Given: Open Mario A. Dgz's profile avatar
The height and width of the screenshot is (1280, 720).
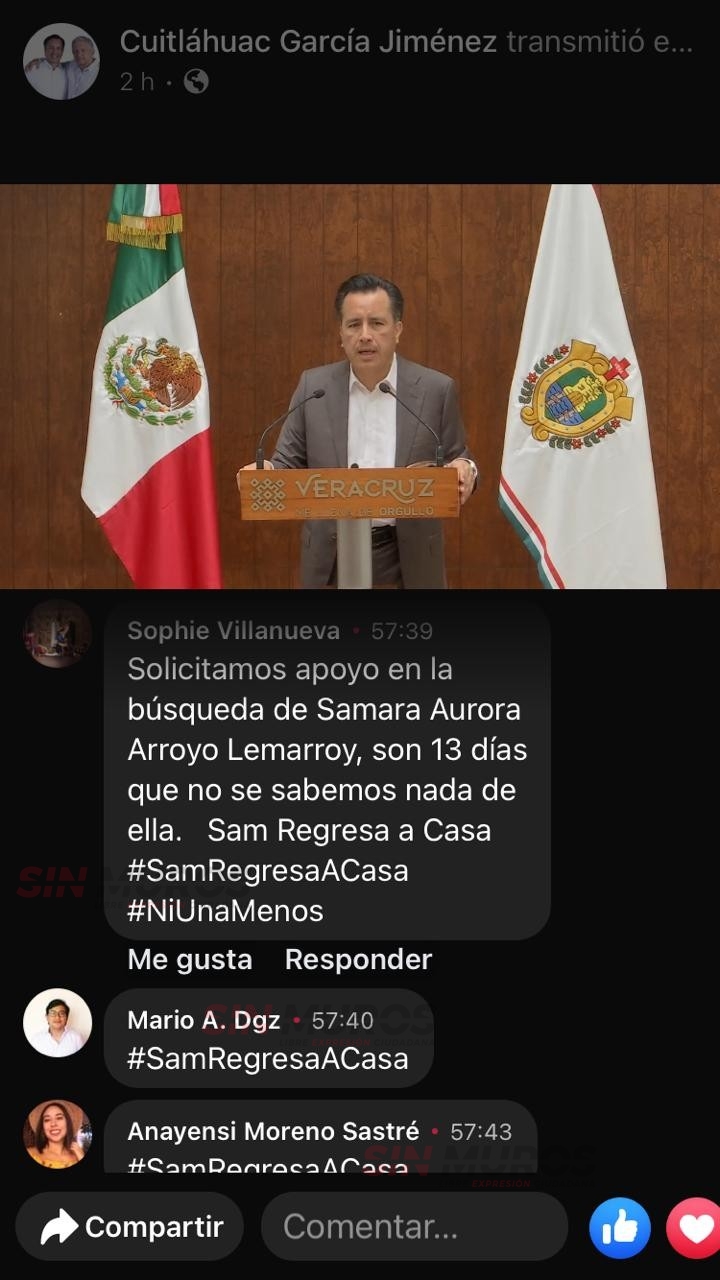Looking at the screenshot, I should [57, 1022].
